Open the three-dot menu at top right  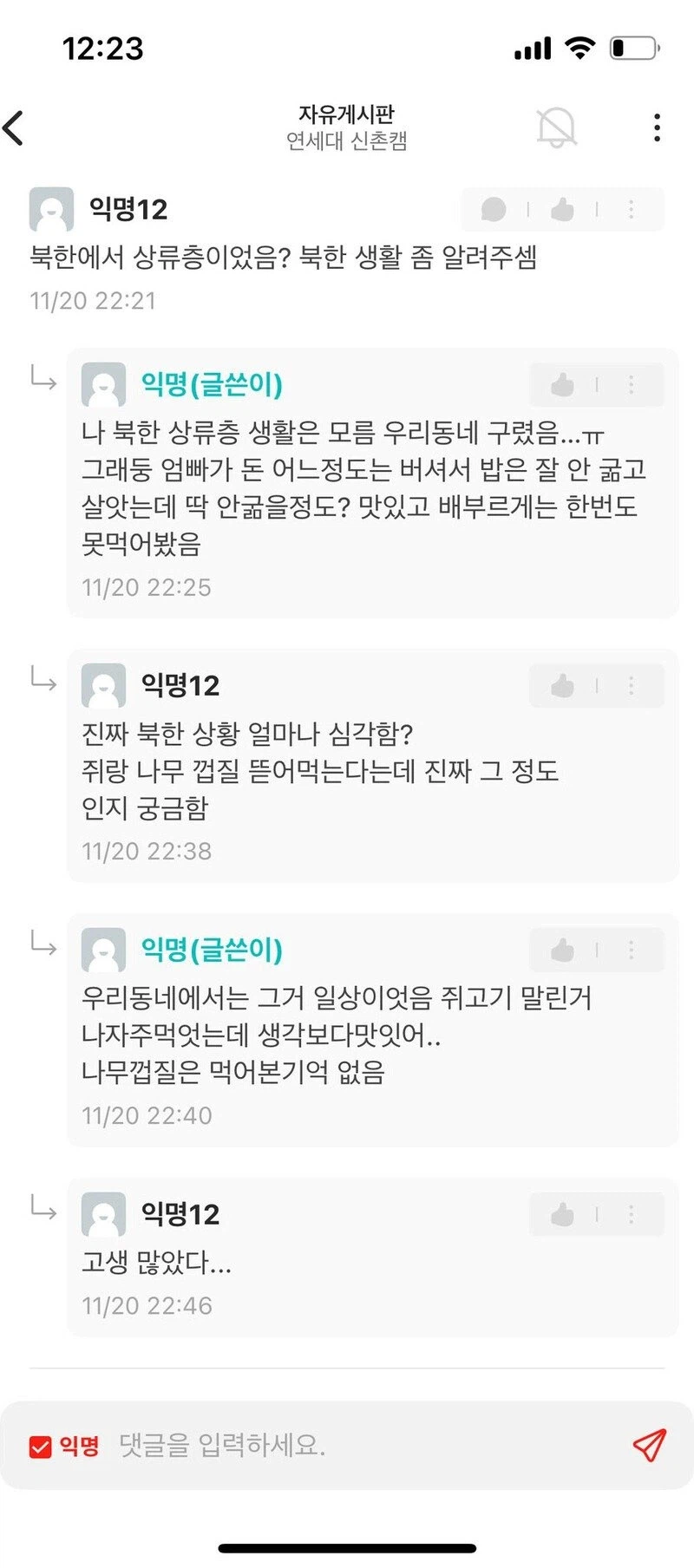[x=656, y=127]
